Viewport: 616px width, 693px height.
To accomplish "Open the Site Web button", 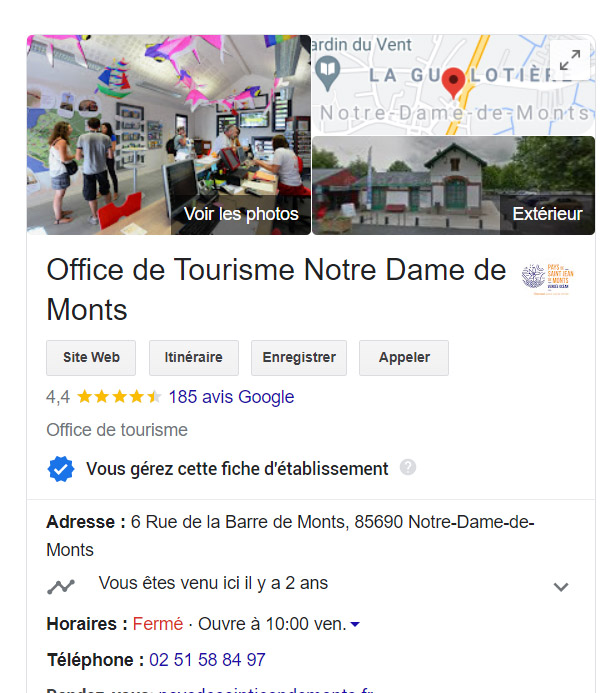I will [x=91, y=357].
